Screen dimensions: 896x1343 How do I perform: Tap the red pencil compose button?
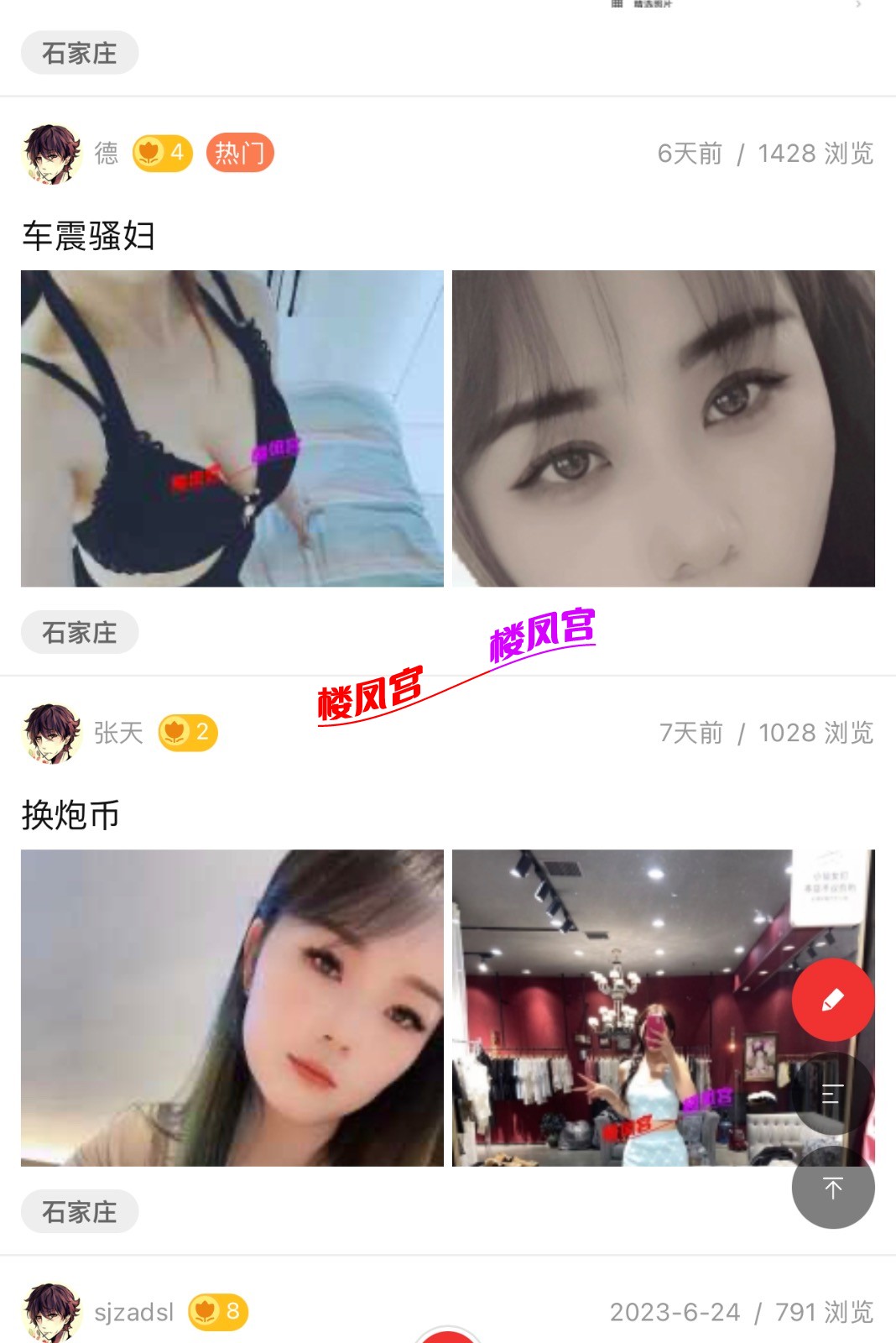pos(832,1000)
